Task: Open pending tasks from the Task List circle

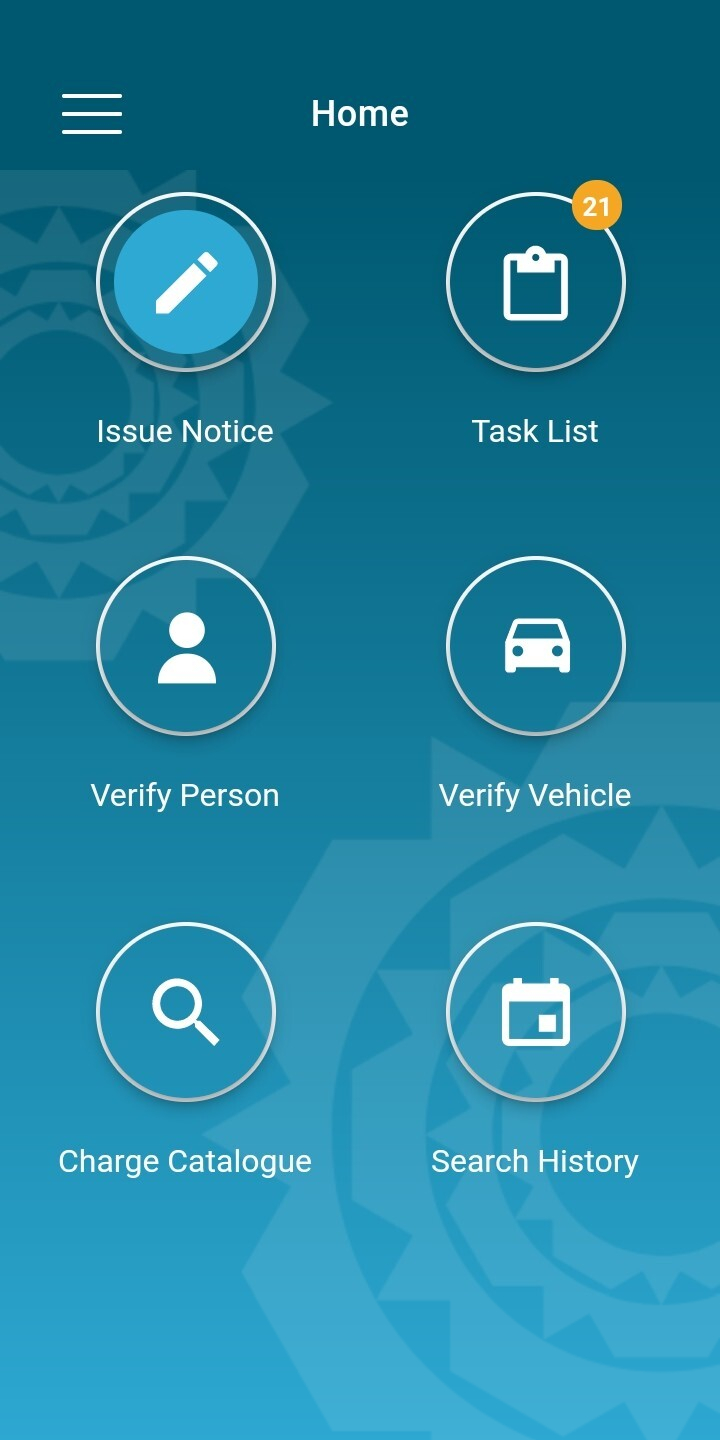Action: point(536,282)
